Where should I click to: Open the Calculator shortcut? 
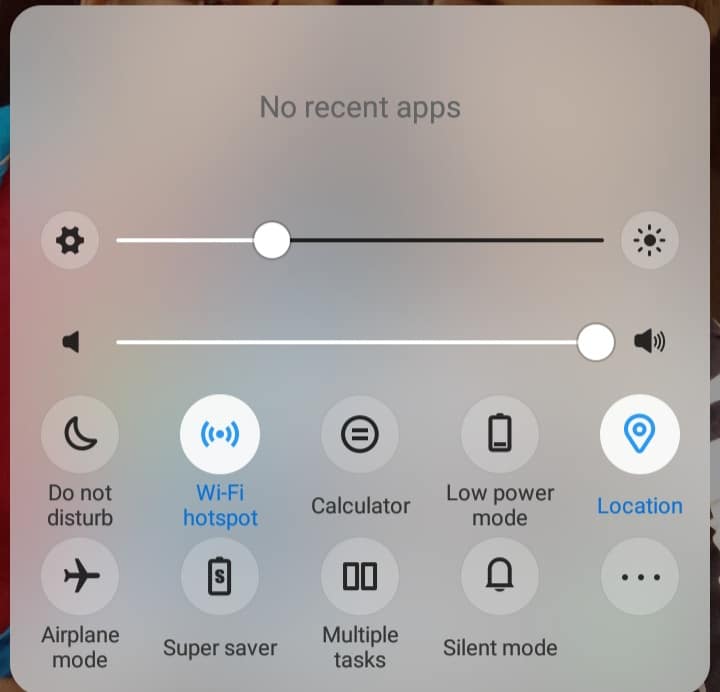360,435
